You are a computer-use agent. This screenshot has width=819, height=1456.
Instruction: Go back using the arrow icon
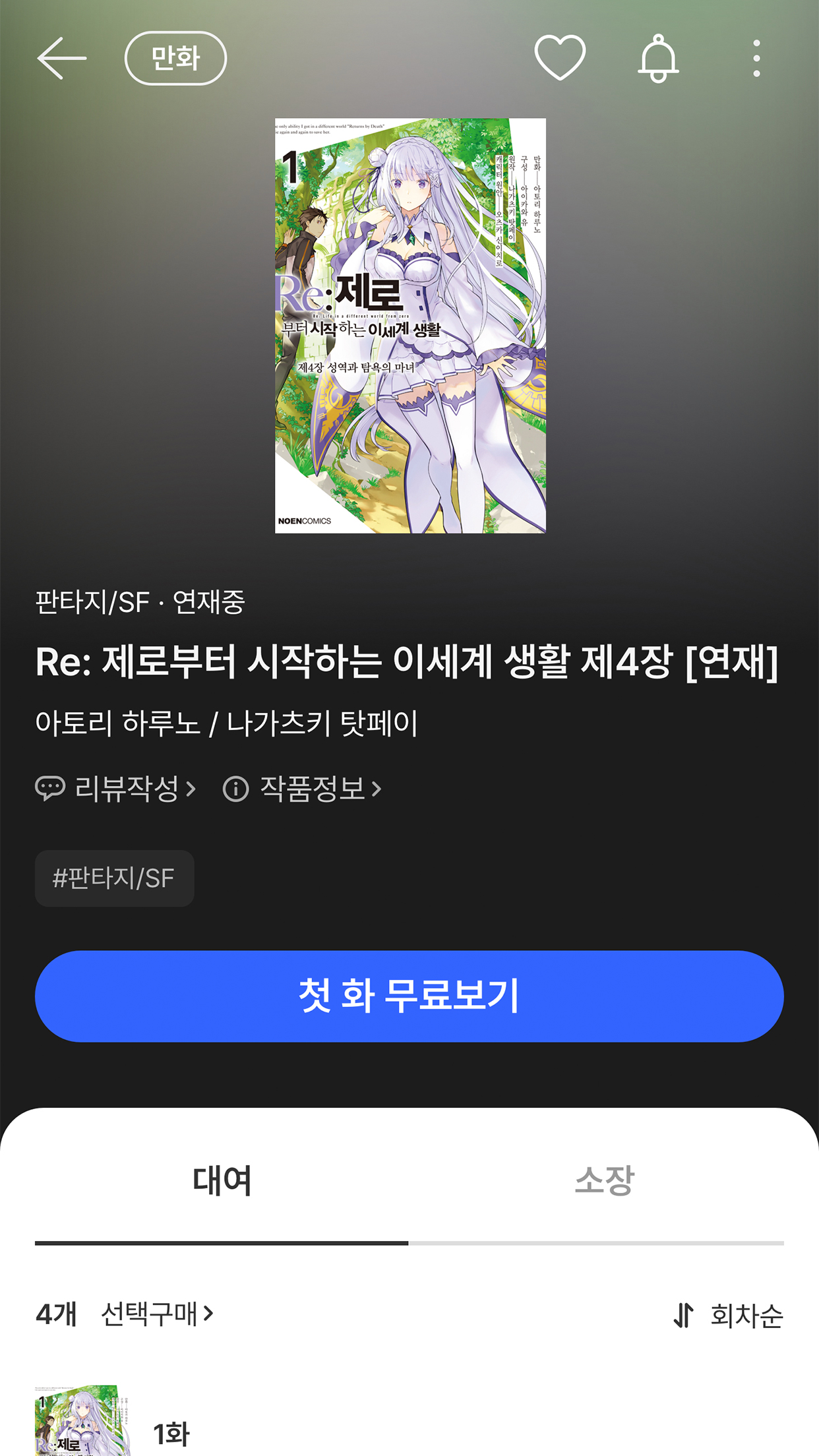pyautogui.click(x=61, y=58)
